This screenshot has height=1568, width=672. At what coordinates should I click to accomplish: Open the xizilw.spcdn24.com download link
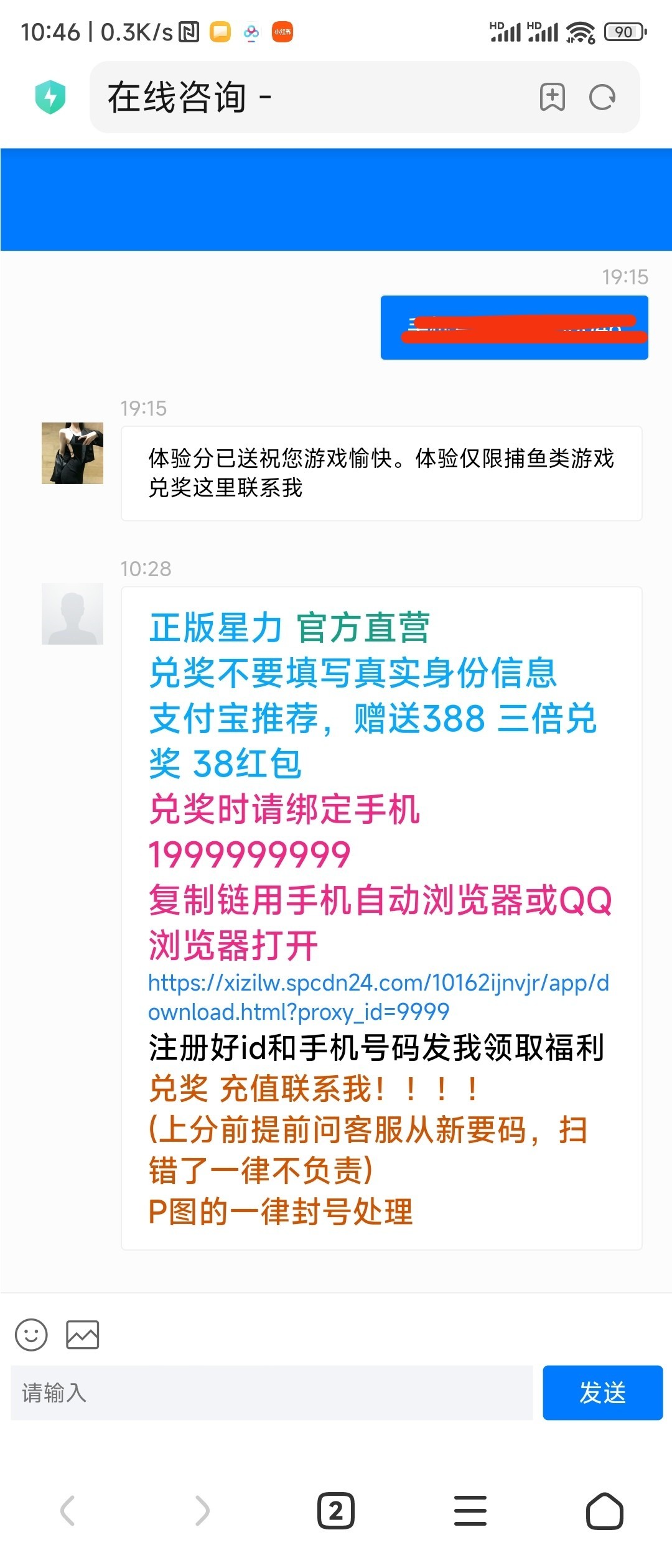pyautogui.click(x=378, y=997)
